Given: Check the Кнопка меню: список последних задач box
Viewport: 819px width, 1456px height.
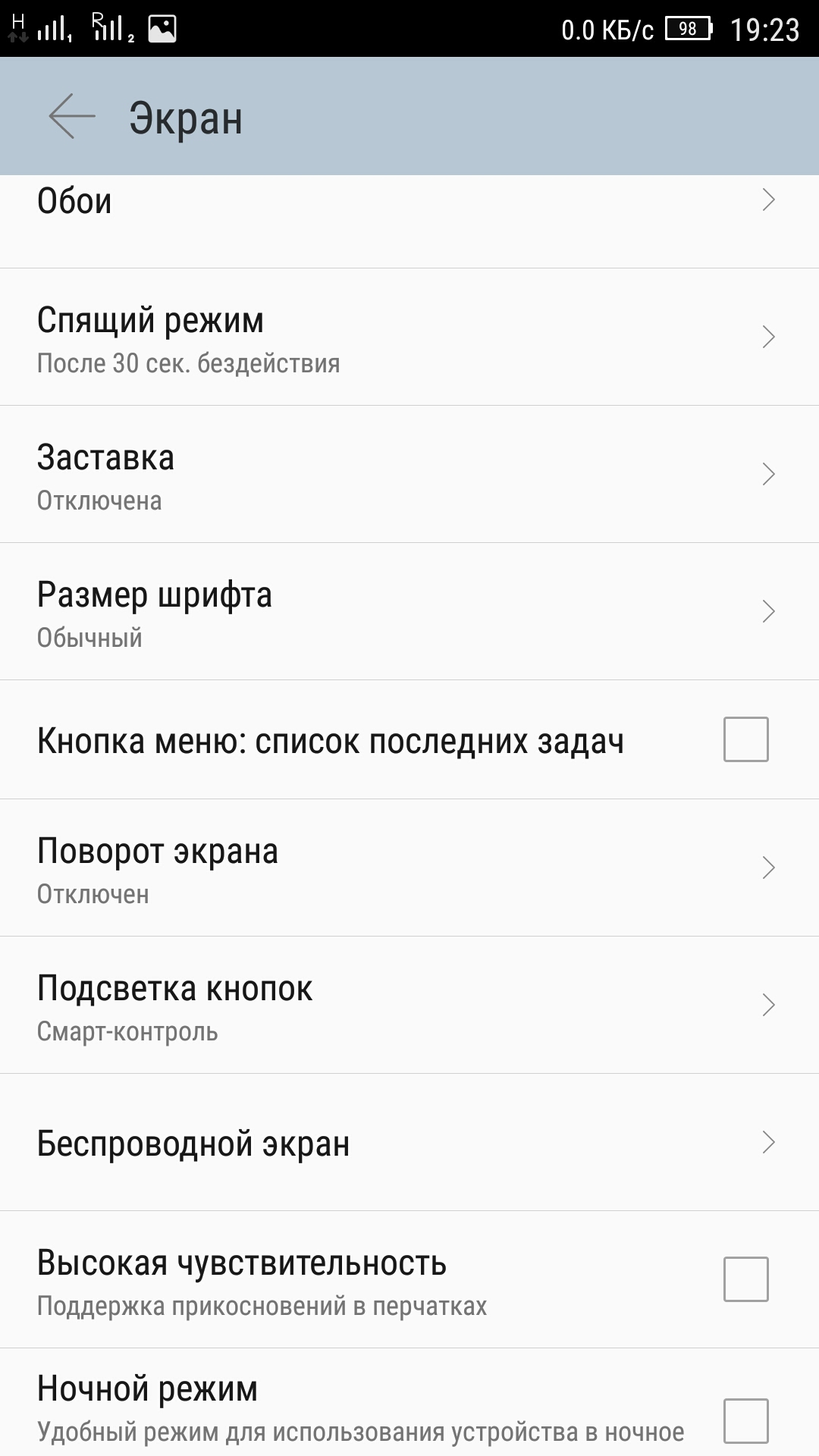Looking at the screenshot, I should click(745, 739).
